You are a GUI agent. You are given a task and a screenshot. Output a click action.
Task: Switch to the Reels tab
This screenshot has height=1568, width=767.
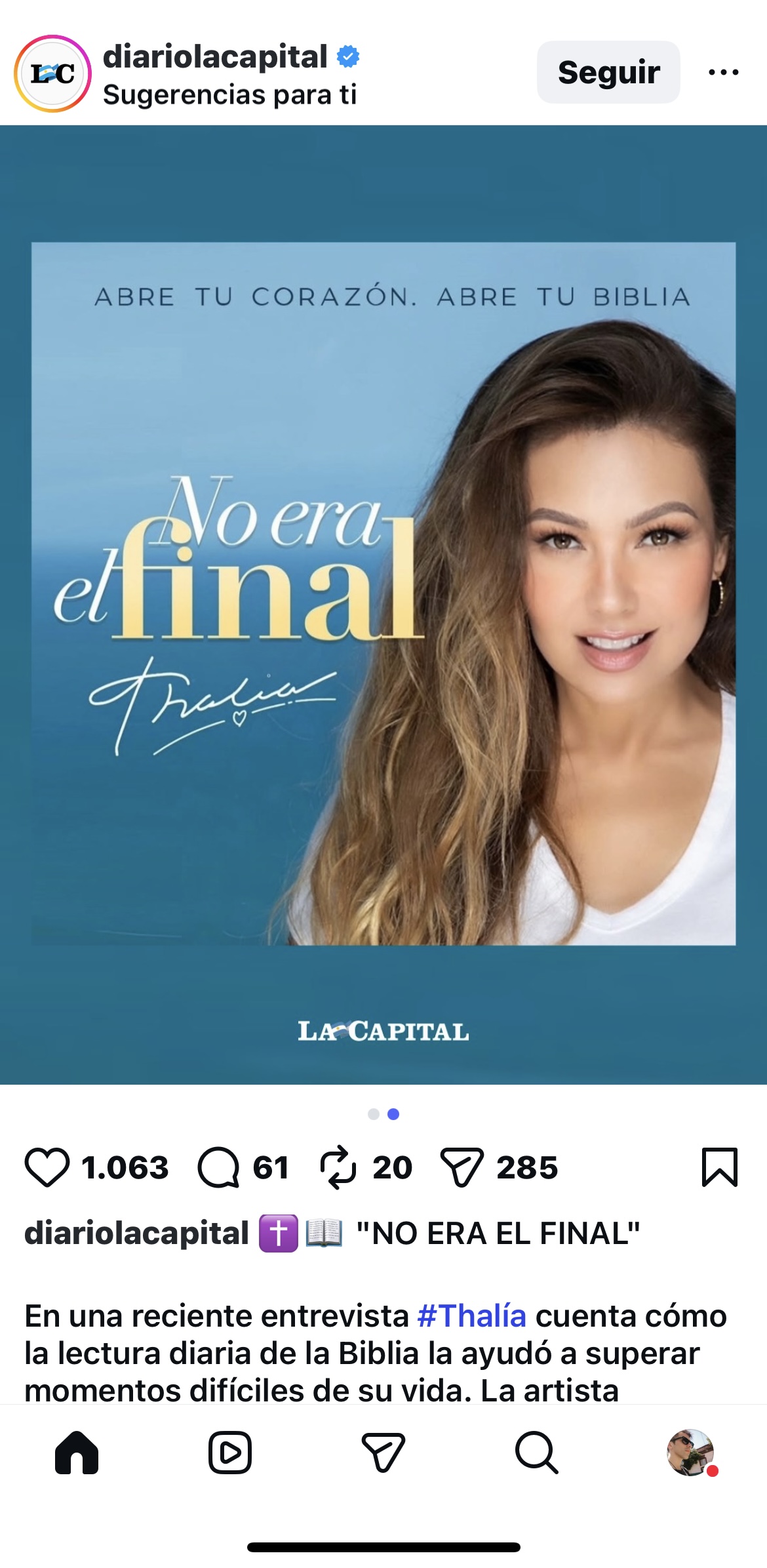230,1453
